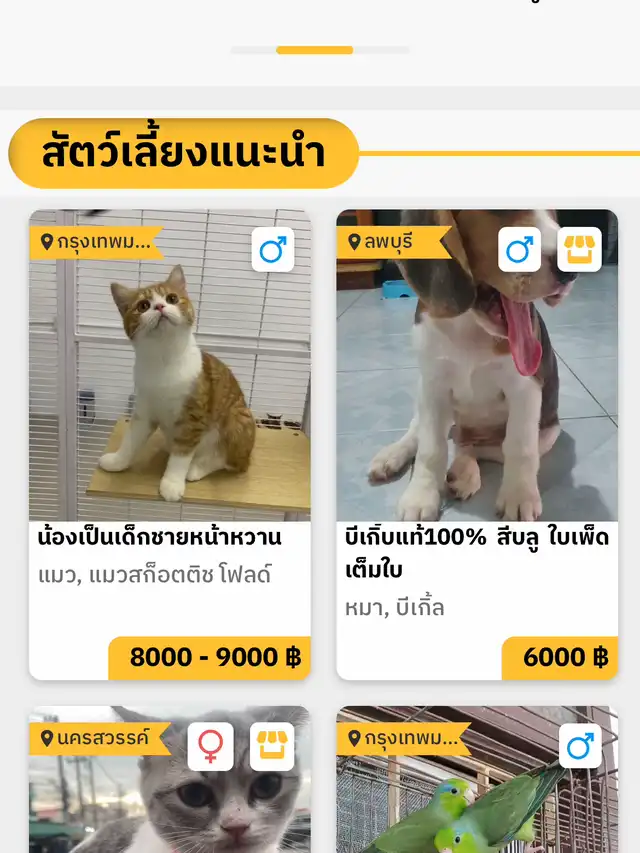View the Beagle puppy listing from ลพบุรี

(476, 400)
